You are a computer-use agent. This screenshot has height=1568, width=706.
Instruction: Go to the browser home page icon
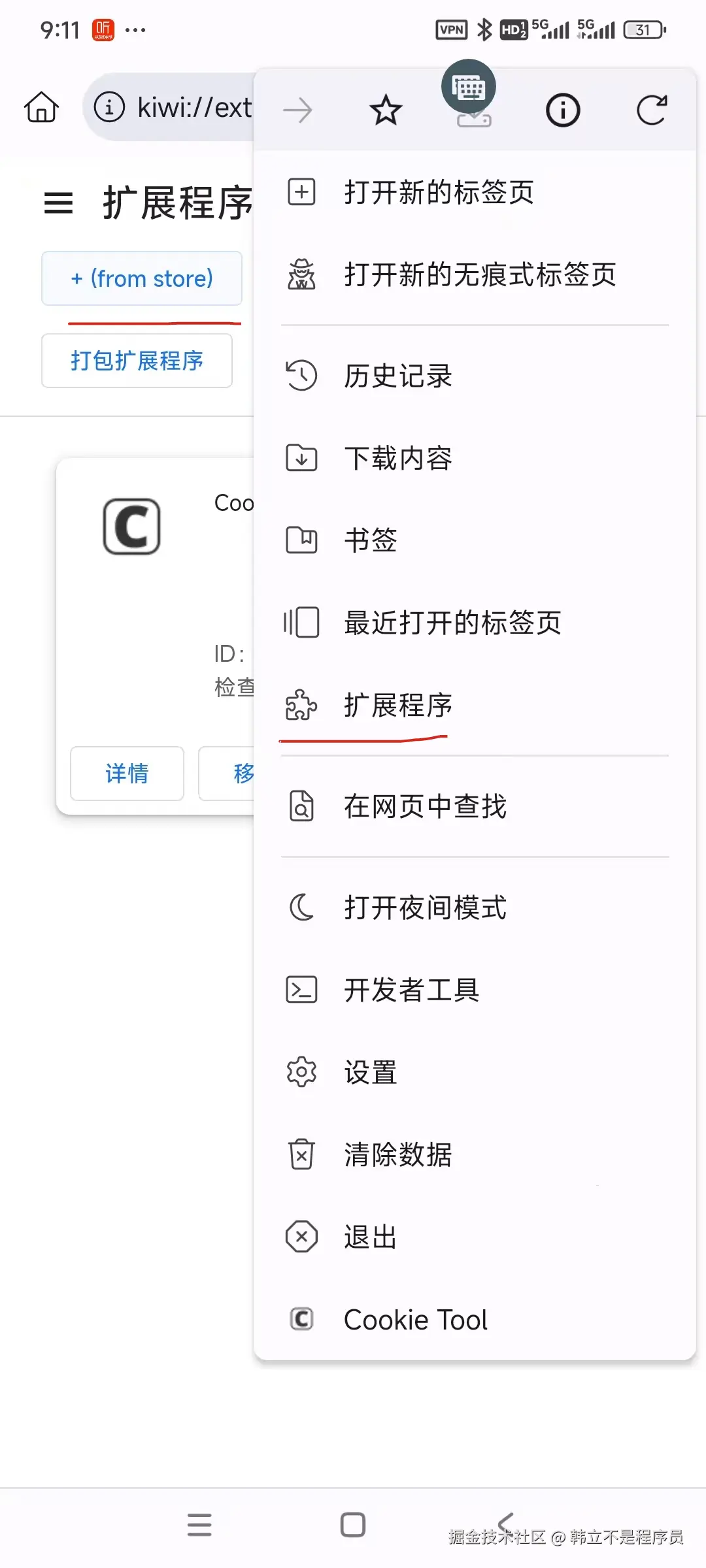point(42,107)
